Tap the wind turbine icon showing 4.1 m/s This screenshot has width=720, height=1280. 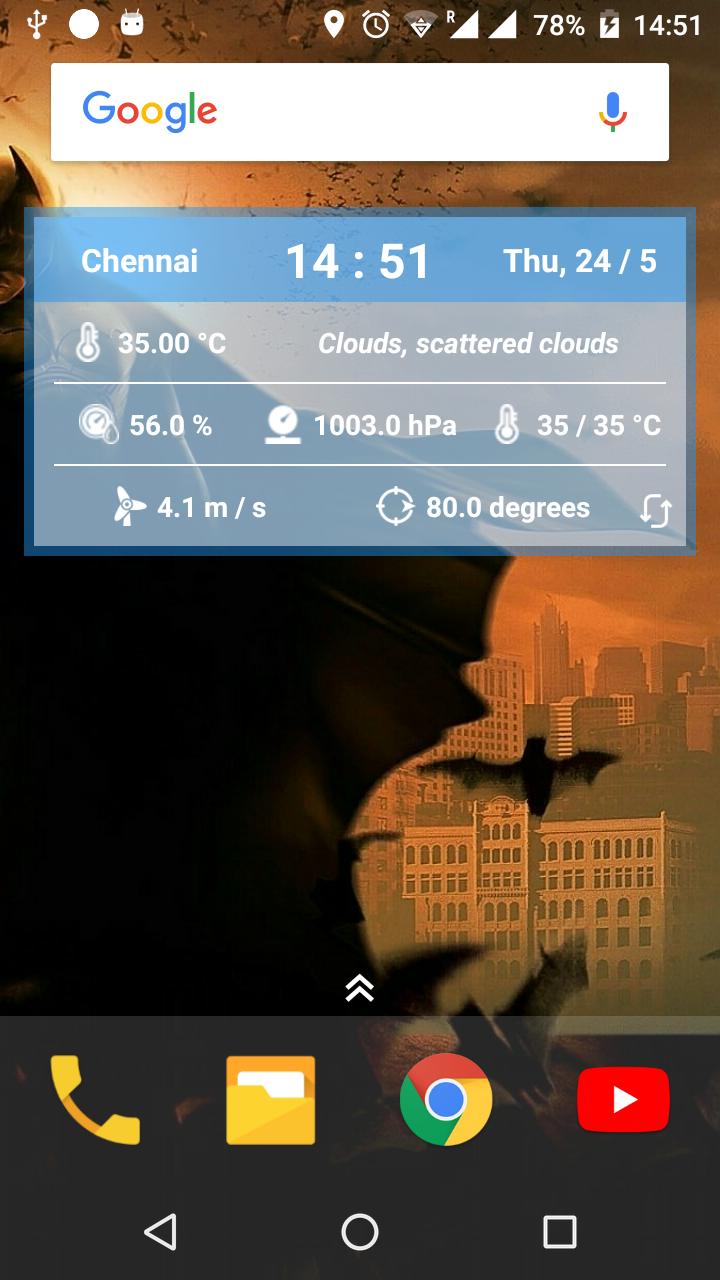(x=128, y=507)
